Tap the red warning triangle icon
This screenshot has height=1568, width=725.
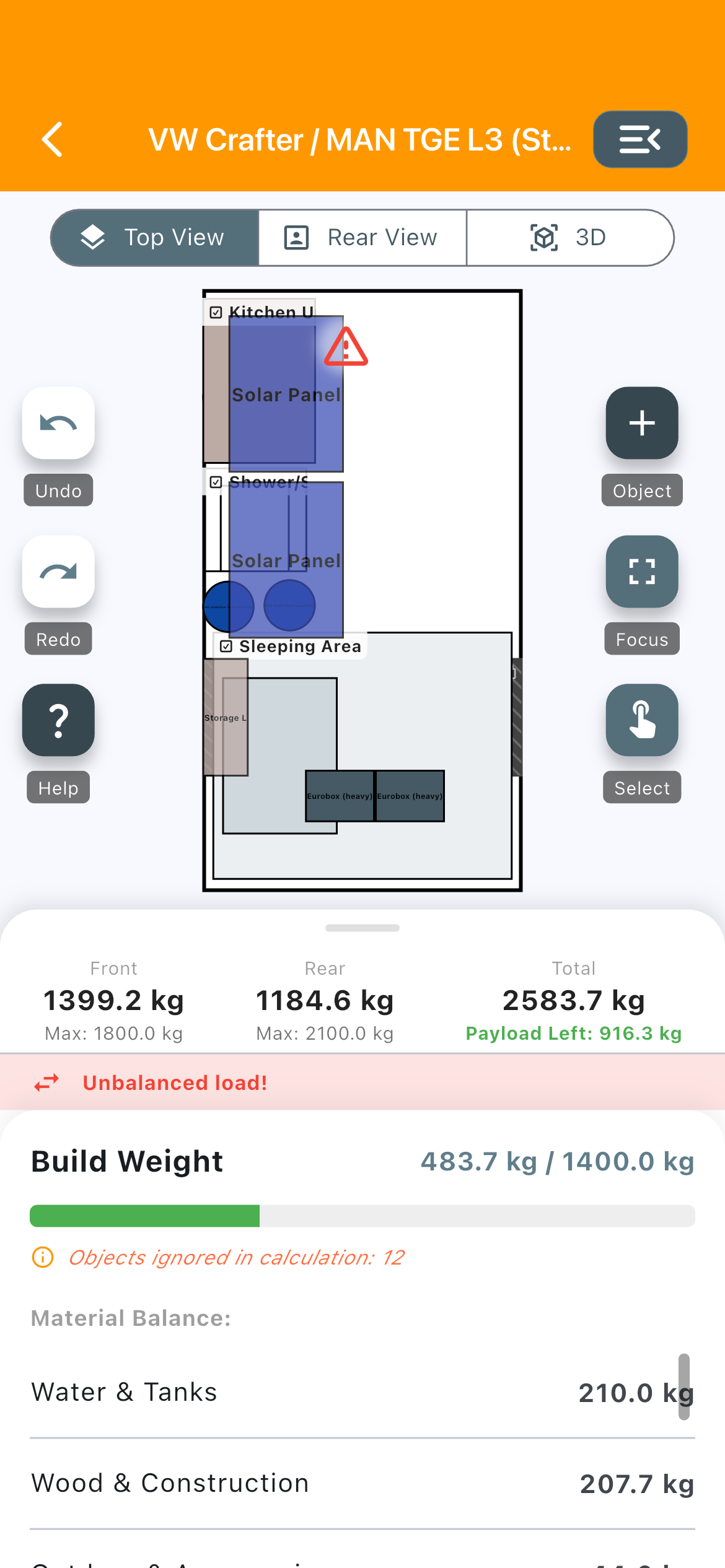[346, 347]
